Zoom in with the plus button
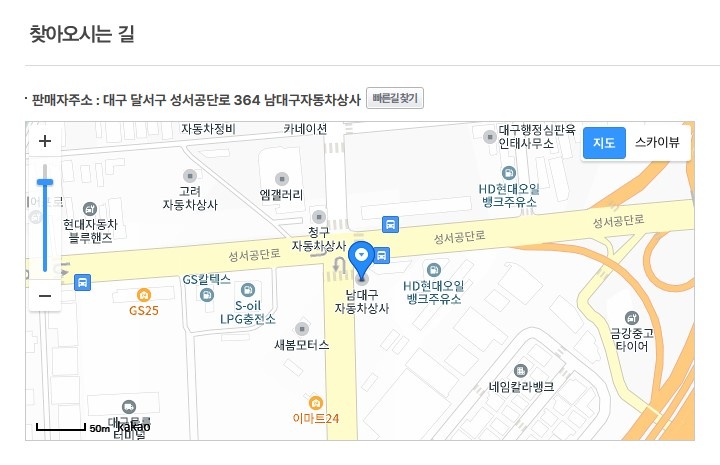720x465 pixels. 44,141
